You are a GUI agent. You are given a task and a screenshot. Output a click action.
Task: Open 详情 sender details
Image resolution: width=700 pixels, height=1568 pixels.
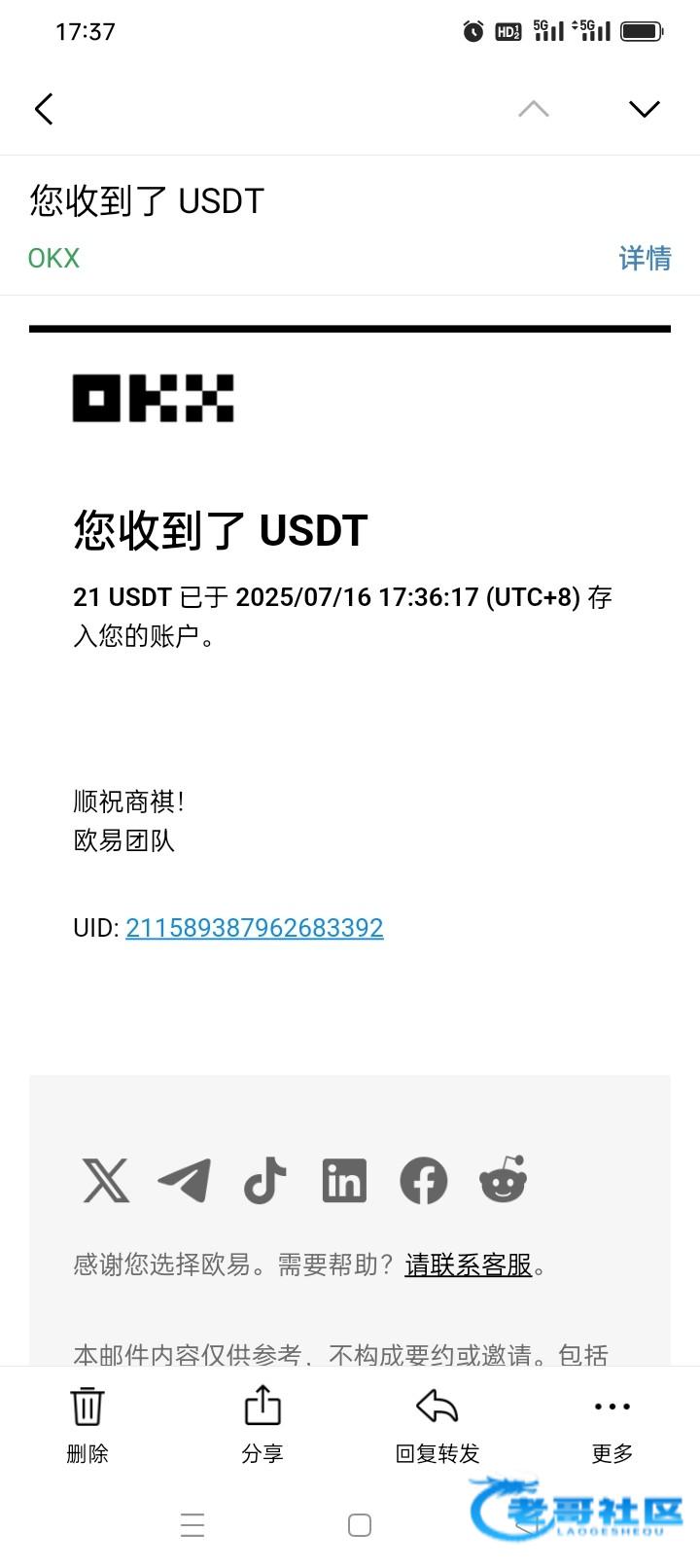click(645, 258)
